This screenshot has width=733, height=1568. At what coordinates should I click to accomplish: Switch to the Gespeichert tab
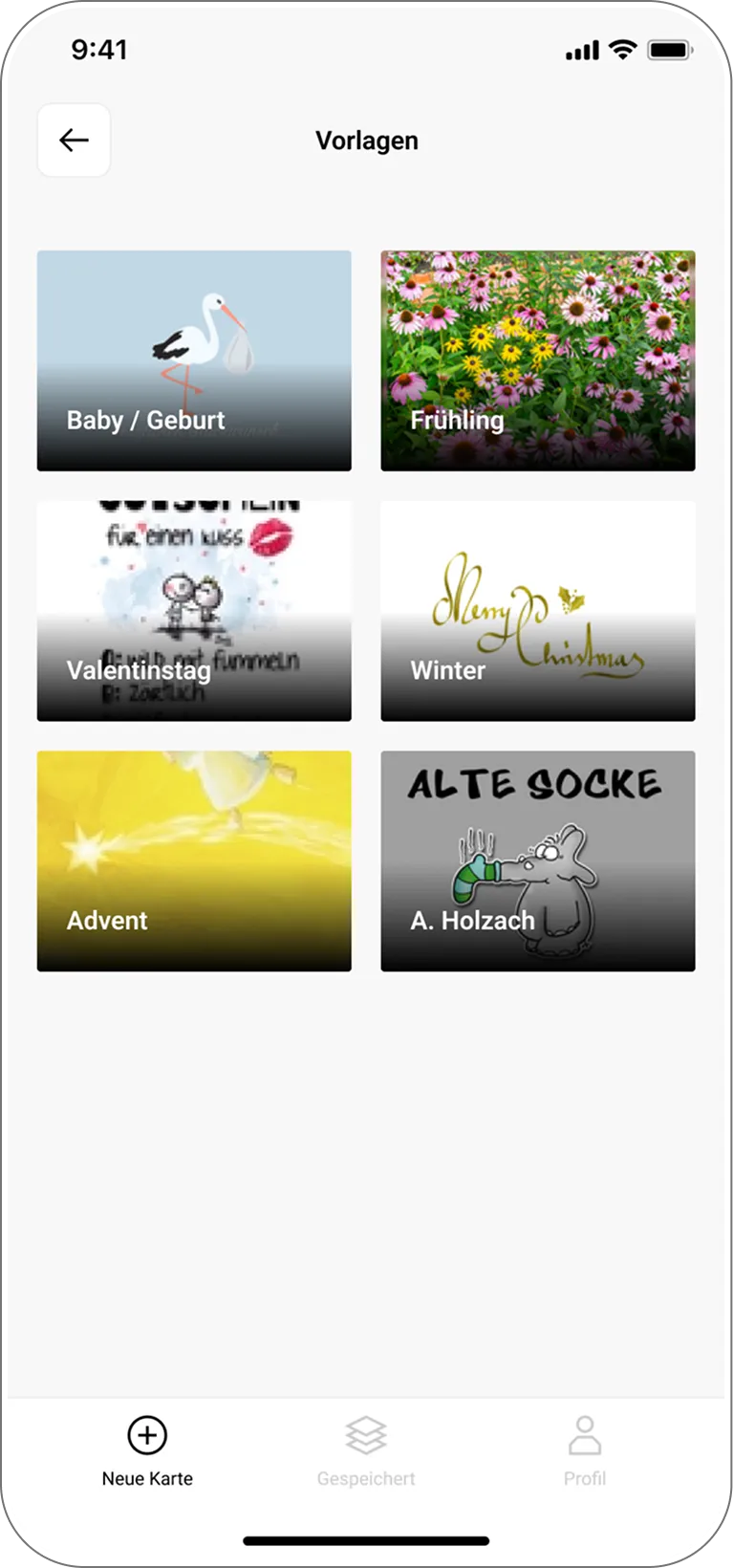click(x=366, y=1450)
